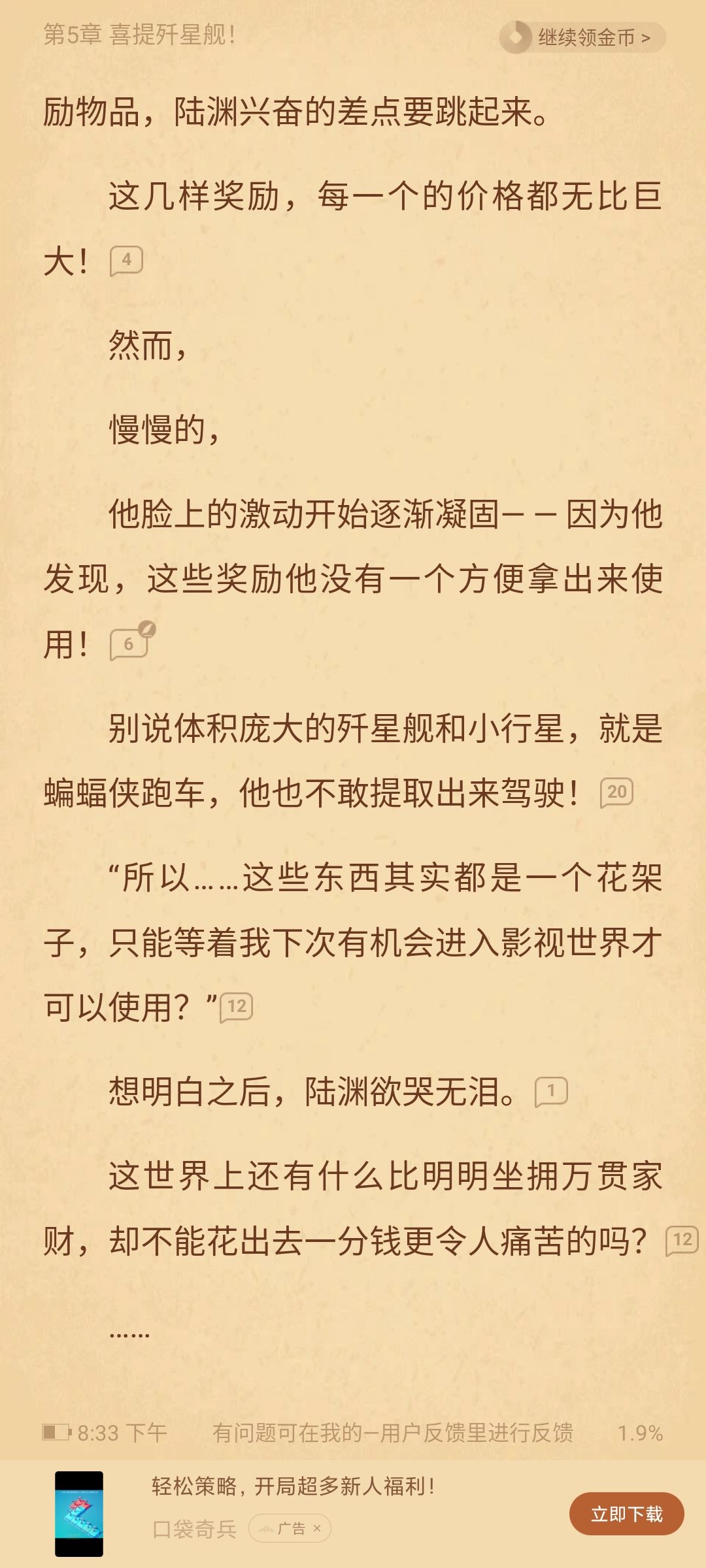Viewport: 706px width, 1568px height.
Task: Dismiss the 广告 ad label
Action: pos(317,1528)
